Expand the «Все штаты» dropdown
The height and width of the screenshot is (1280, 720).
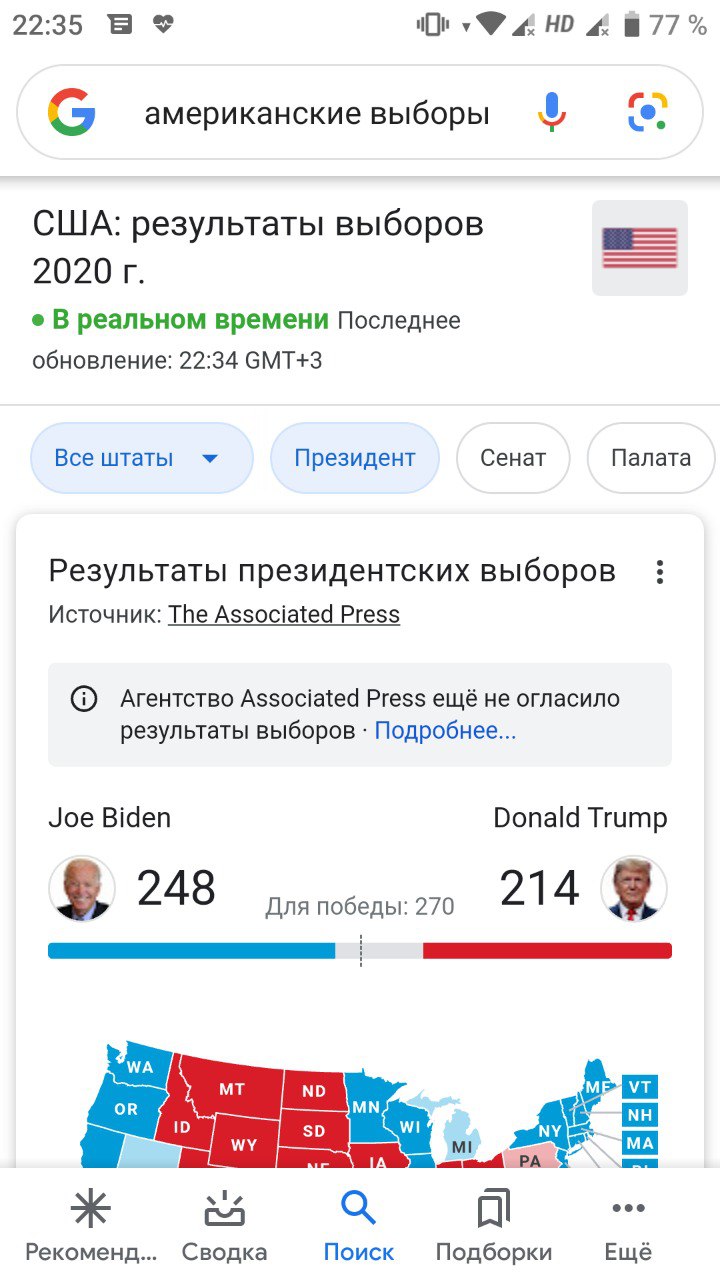pyautogui.click(x=141, y=458)
